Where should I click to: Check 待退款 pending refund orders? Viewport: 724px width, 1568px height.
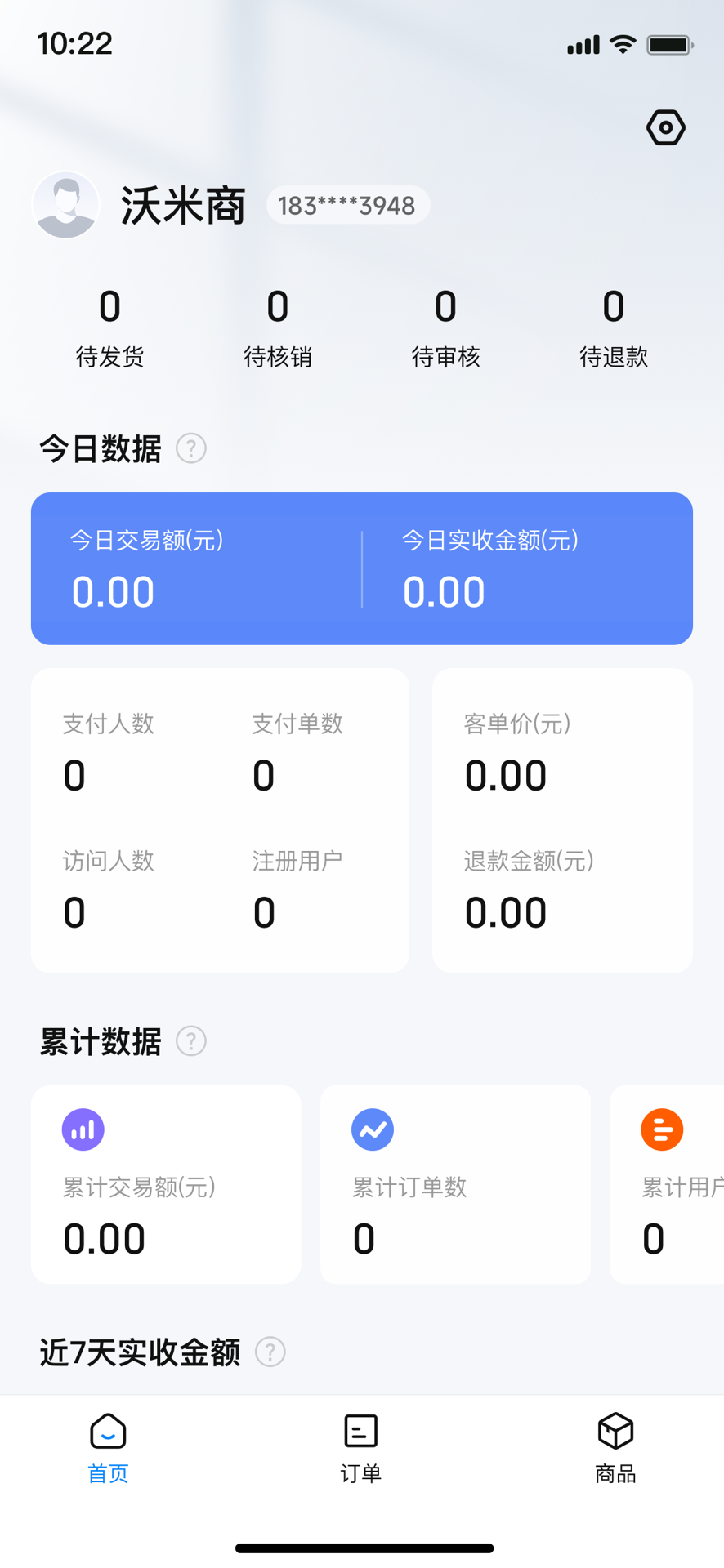tap(613, 327)
